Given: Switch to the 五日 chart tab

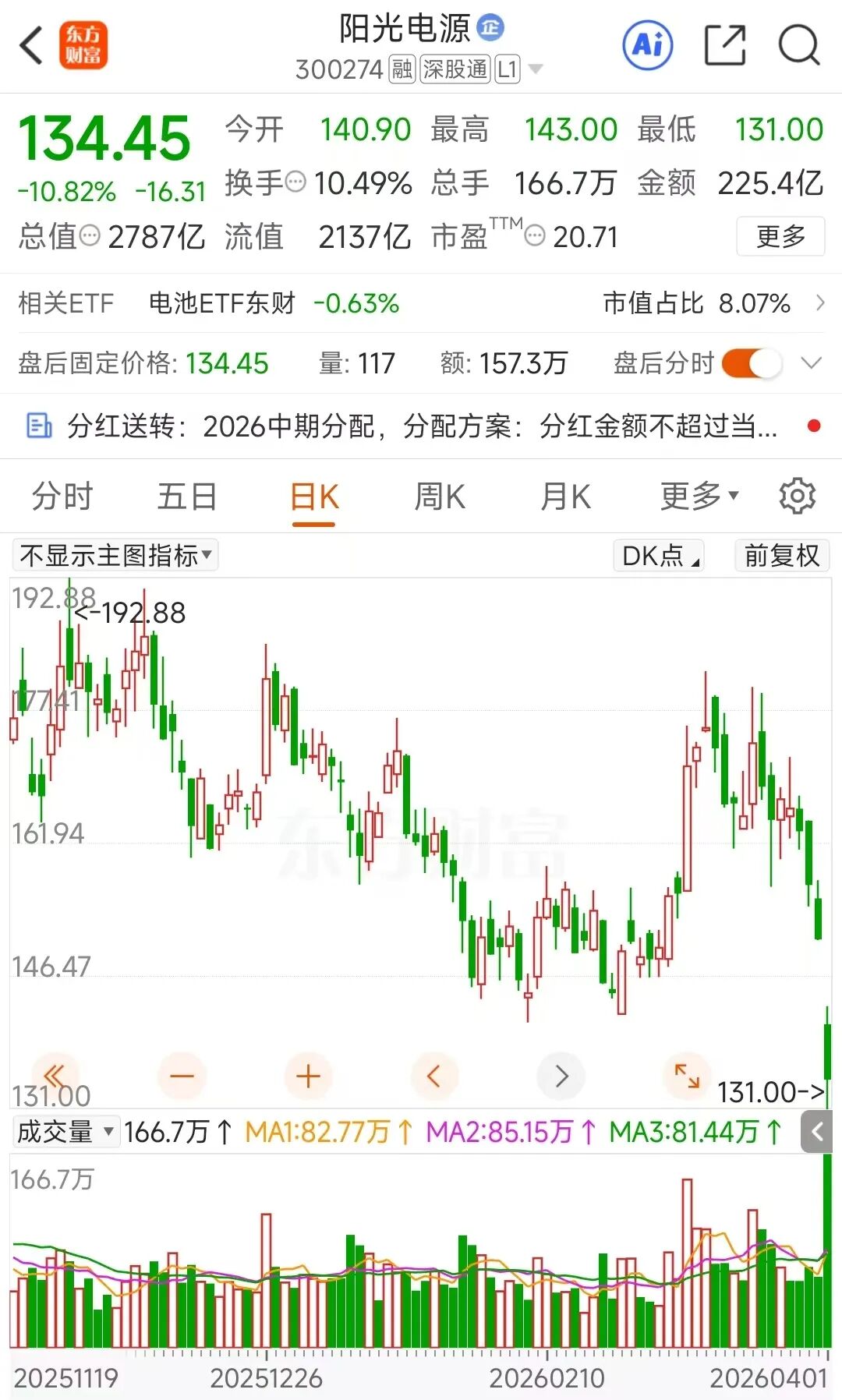Looking at the screenshot, I should pos(187,497).
